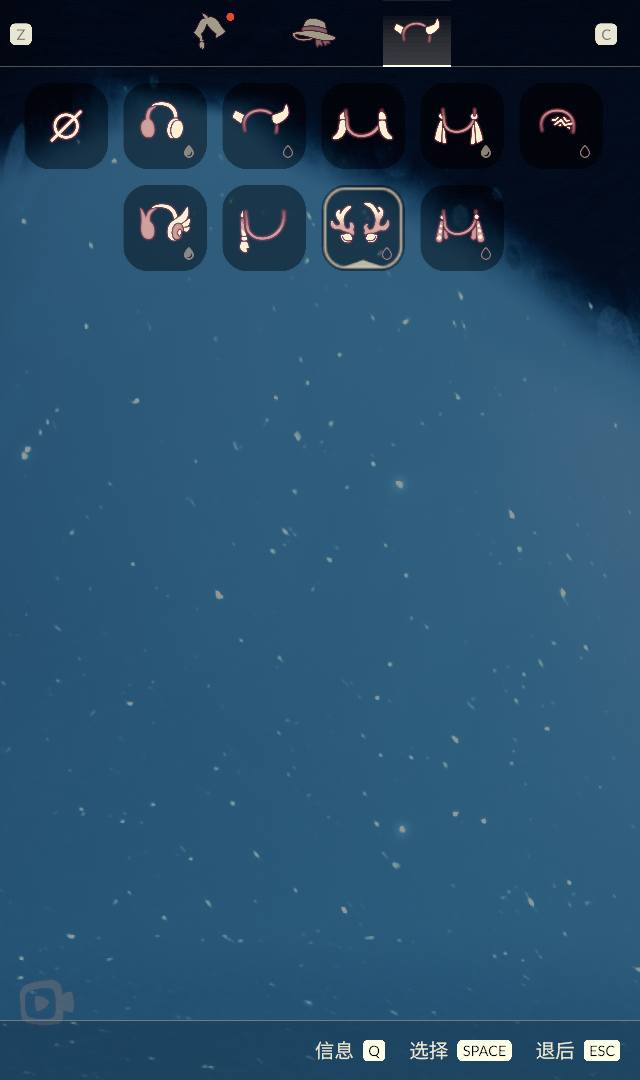This screenshot has height=1080, width=640.
Task: Select the horn headband category tab
Action: tap(417, 34)
